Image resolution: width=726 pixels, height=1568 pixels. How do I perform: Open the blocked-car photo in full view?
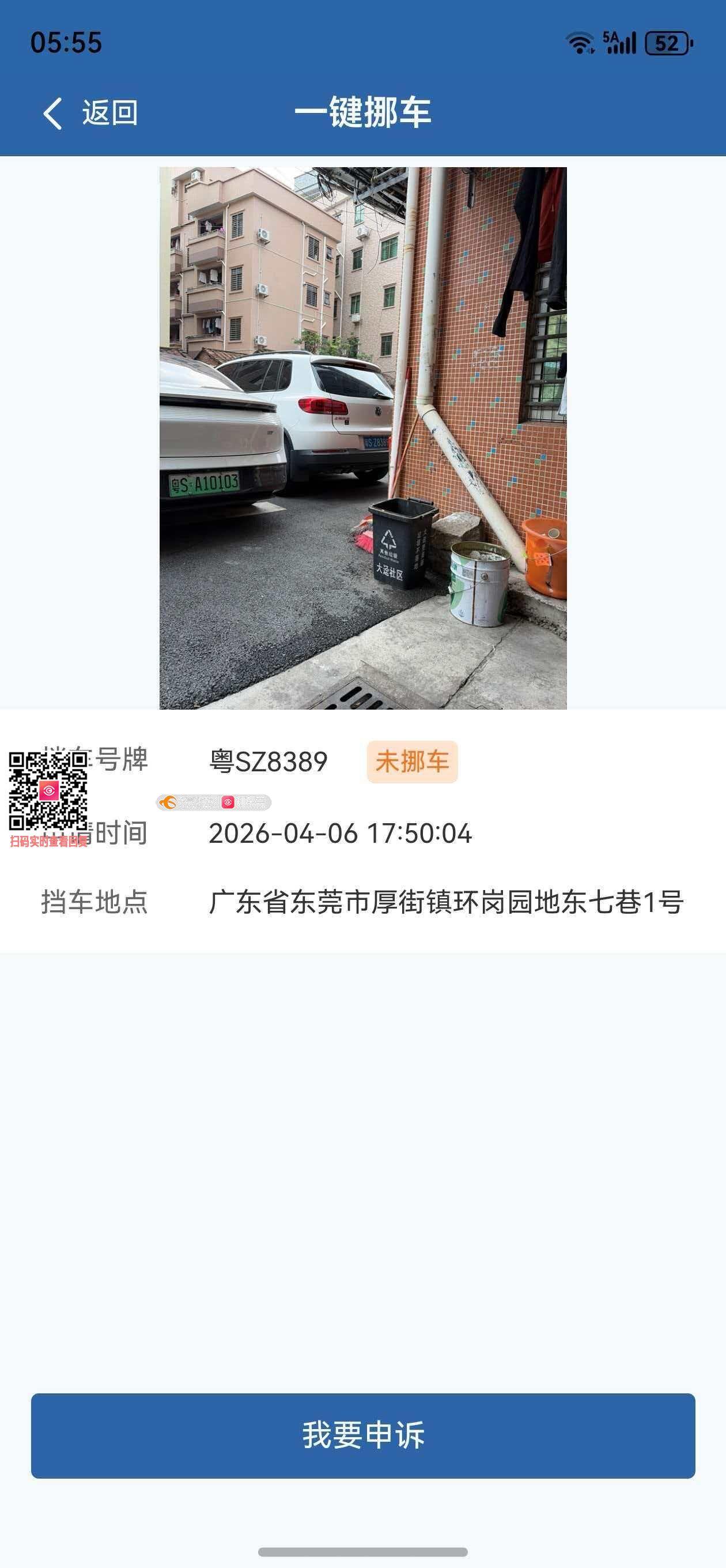coord(362,438)
